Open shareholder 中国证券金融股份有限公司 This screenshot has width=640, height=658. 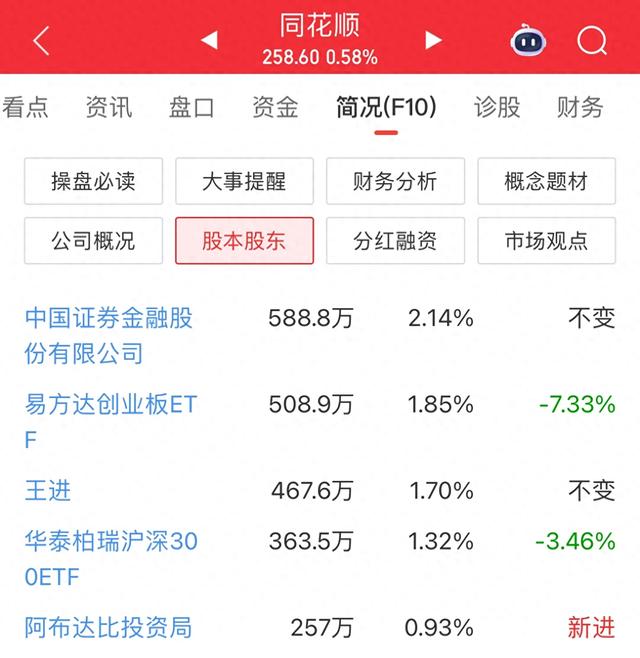(109, 335)
